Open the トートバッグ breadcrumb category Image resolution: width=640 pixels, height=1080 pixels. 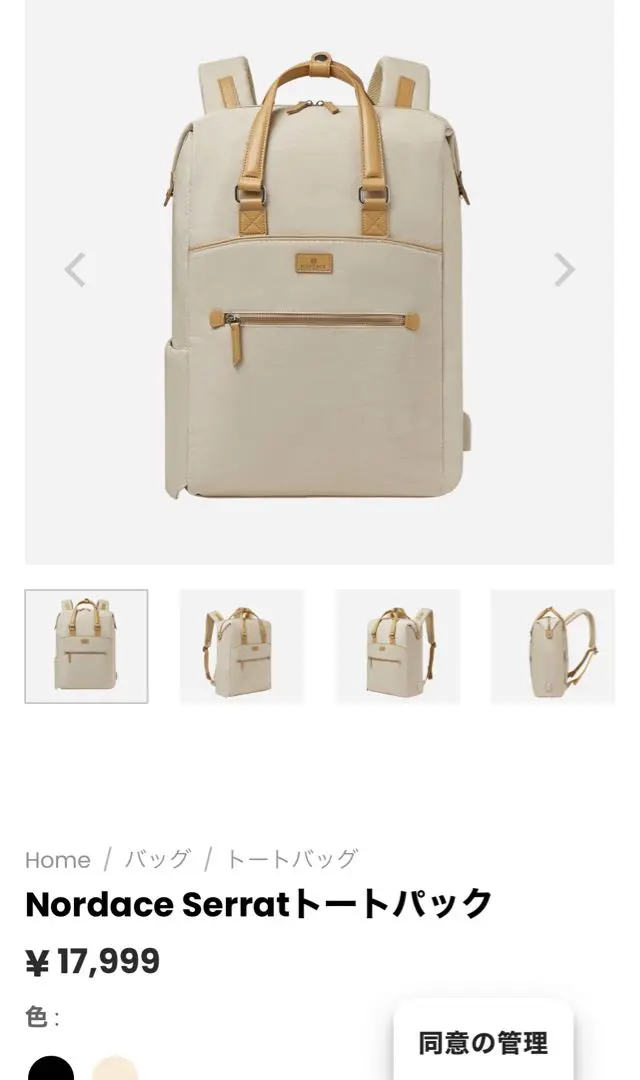point(292,859)
